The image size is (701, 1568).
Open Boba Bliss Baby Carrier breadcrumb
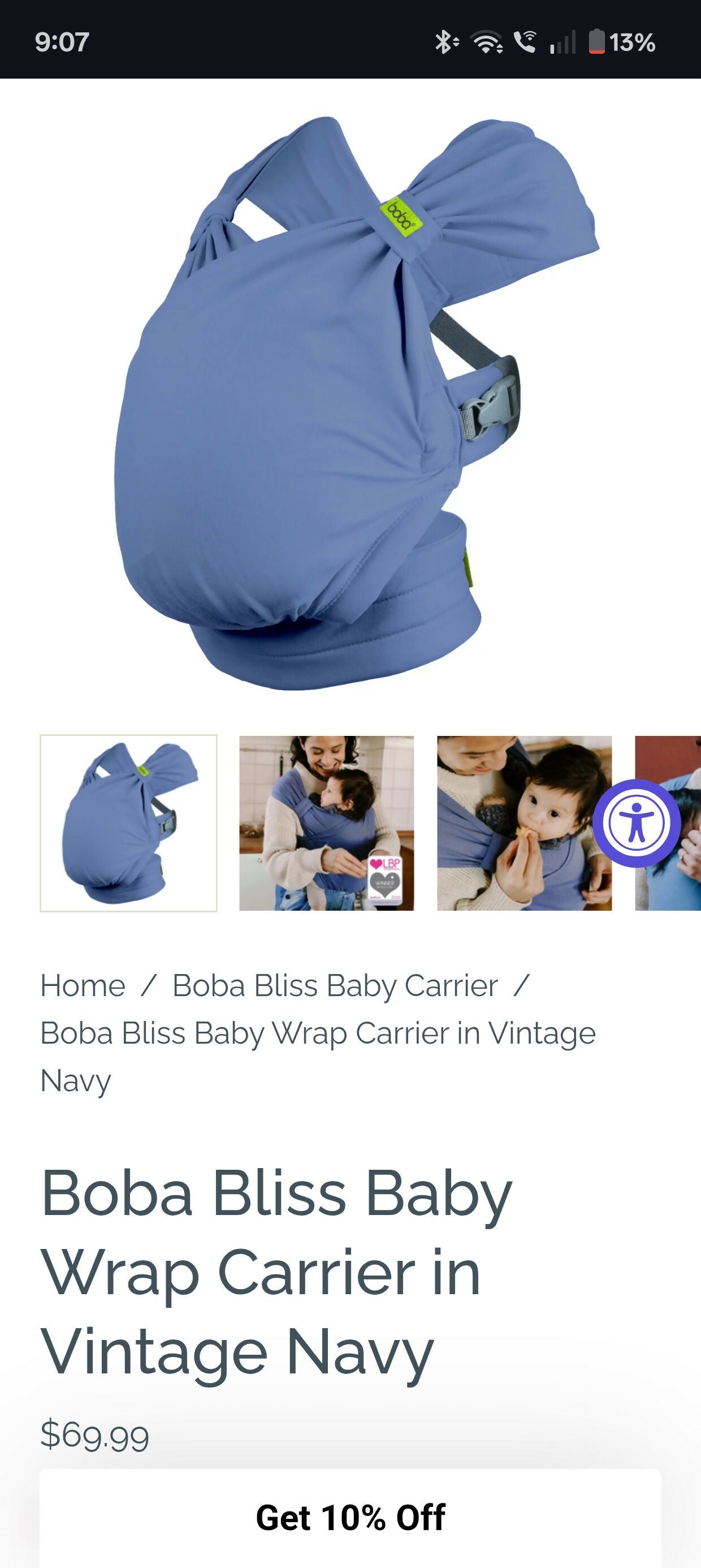(x=335, y=985)
